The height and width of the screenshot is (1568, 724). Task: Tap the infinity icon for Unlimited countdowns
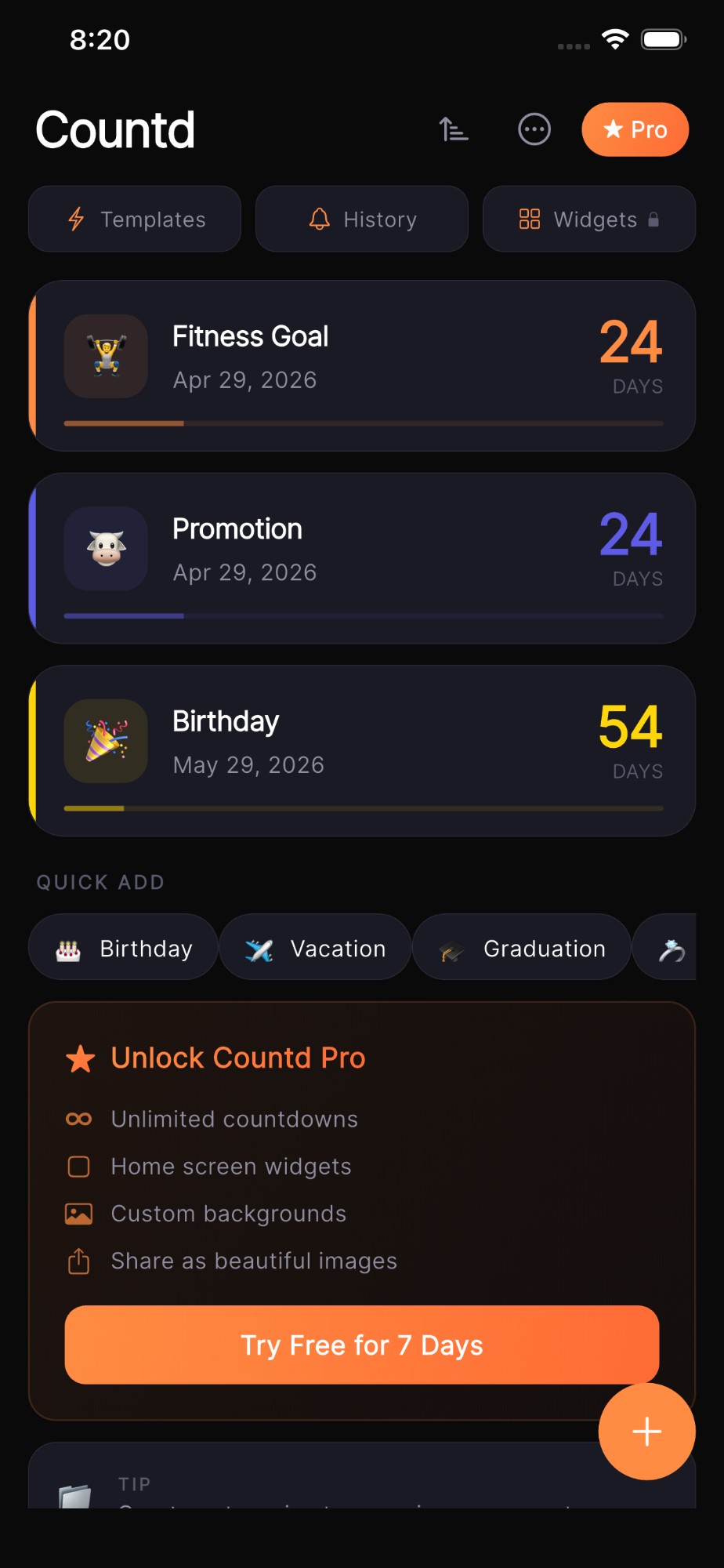pyautogui.click(x=78, y=1119)
